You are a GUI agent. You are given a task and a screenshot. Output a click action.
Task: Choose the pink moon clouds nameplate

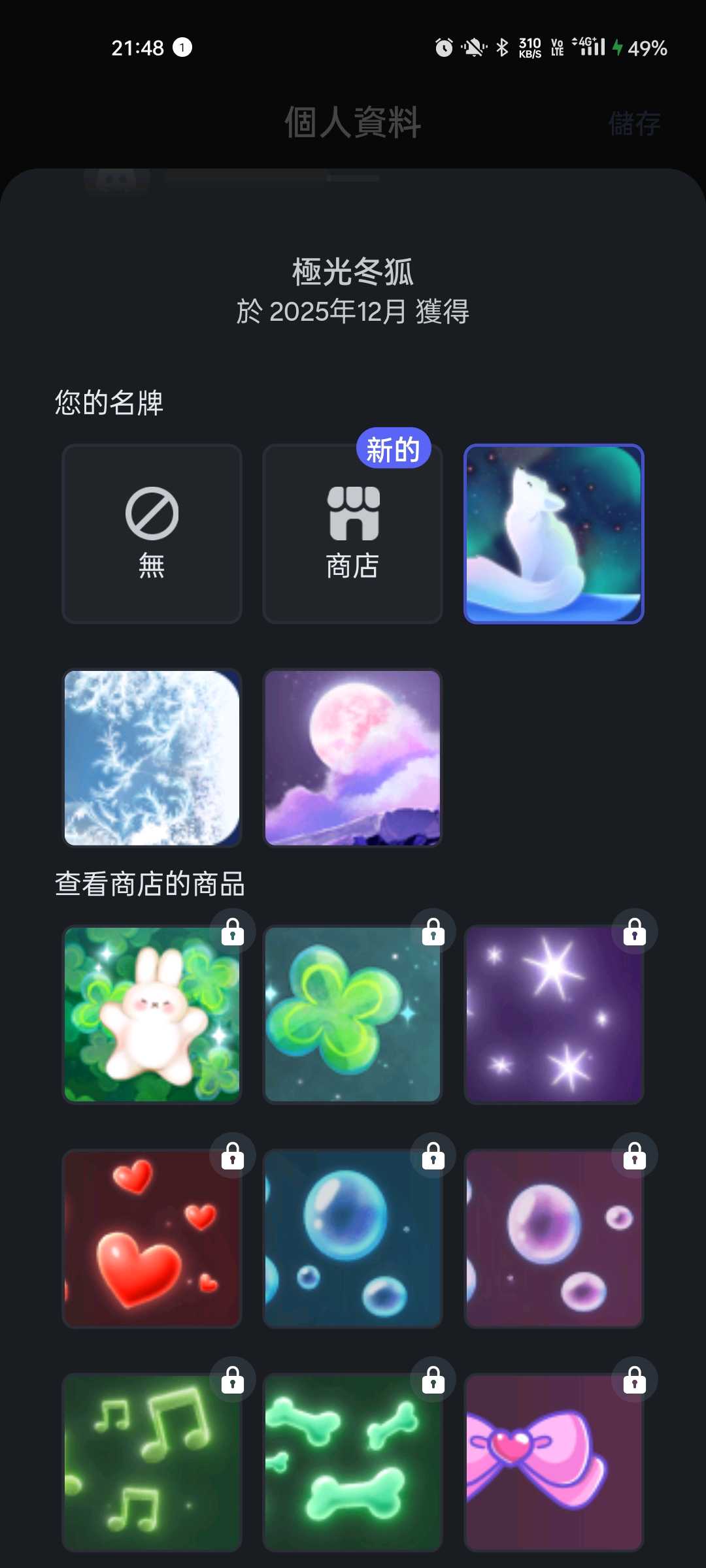coord(352,758)
